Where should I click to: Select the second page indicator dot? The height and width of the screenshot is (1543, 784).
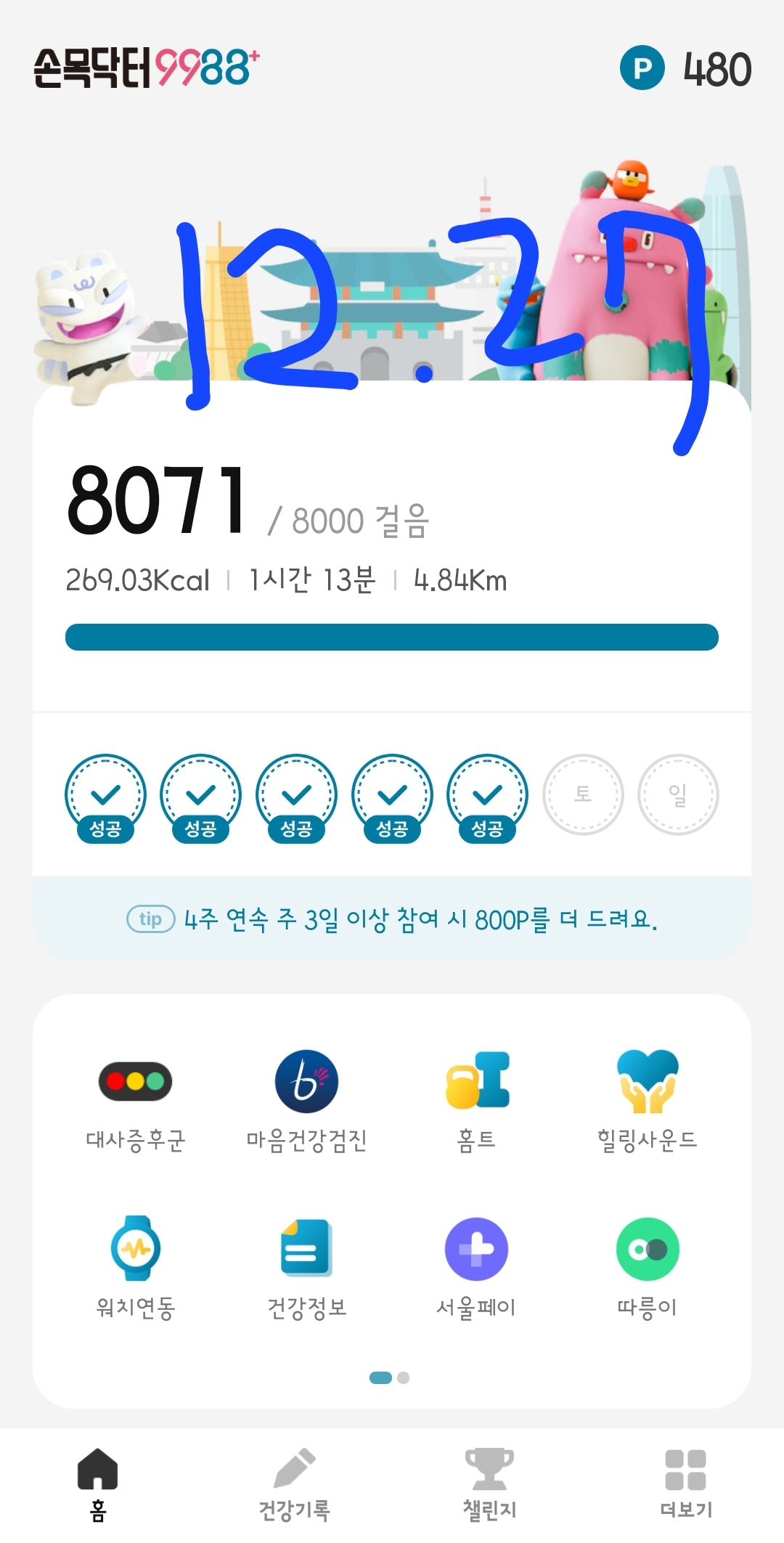click(404, 1377)
